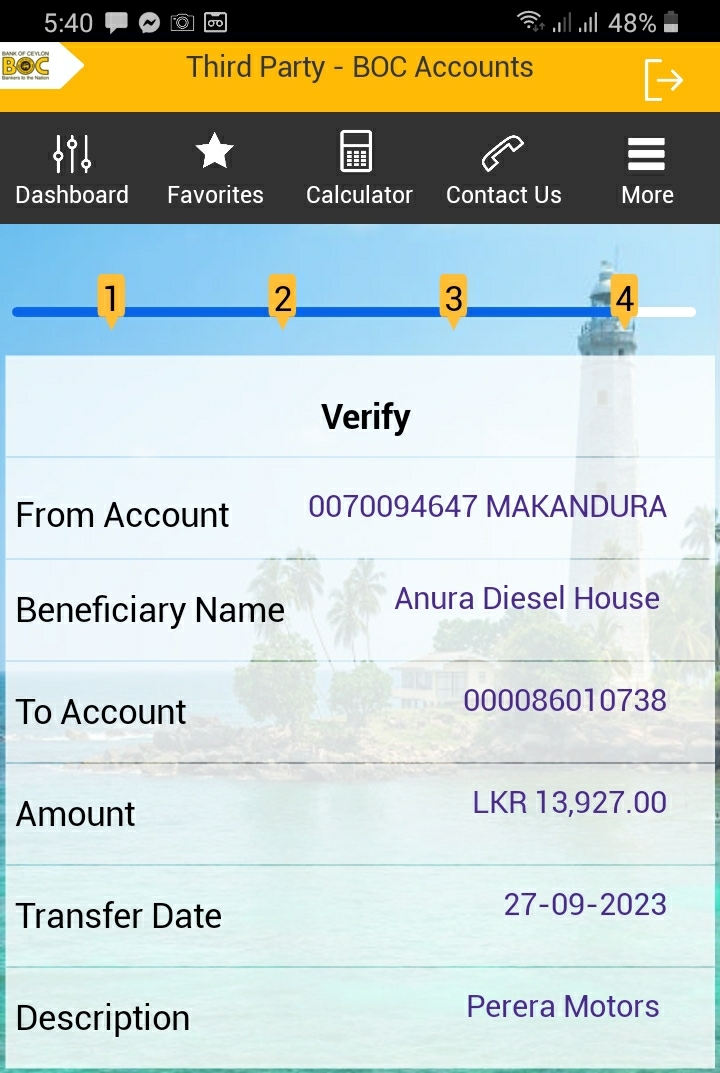Open the Calculator

click(x=359, y=169)
